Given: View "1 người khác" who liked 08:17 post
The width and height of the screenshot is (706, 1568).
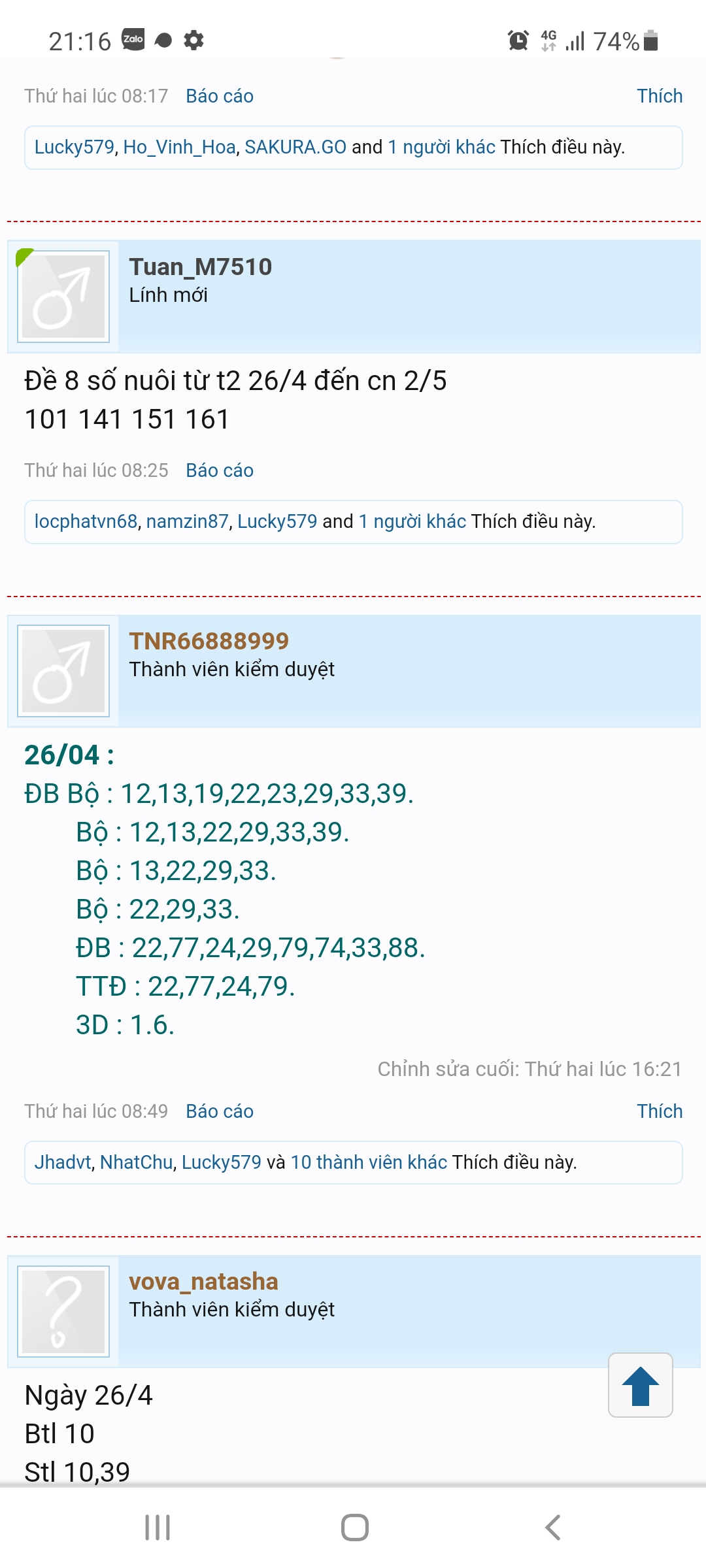Looking at the screenshot, I should tap(441, 147).
